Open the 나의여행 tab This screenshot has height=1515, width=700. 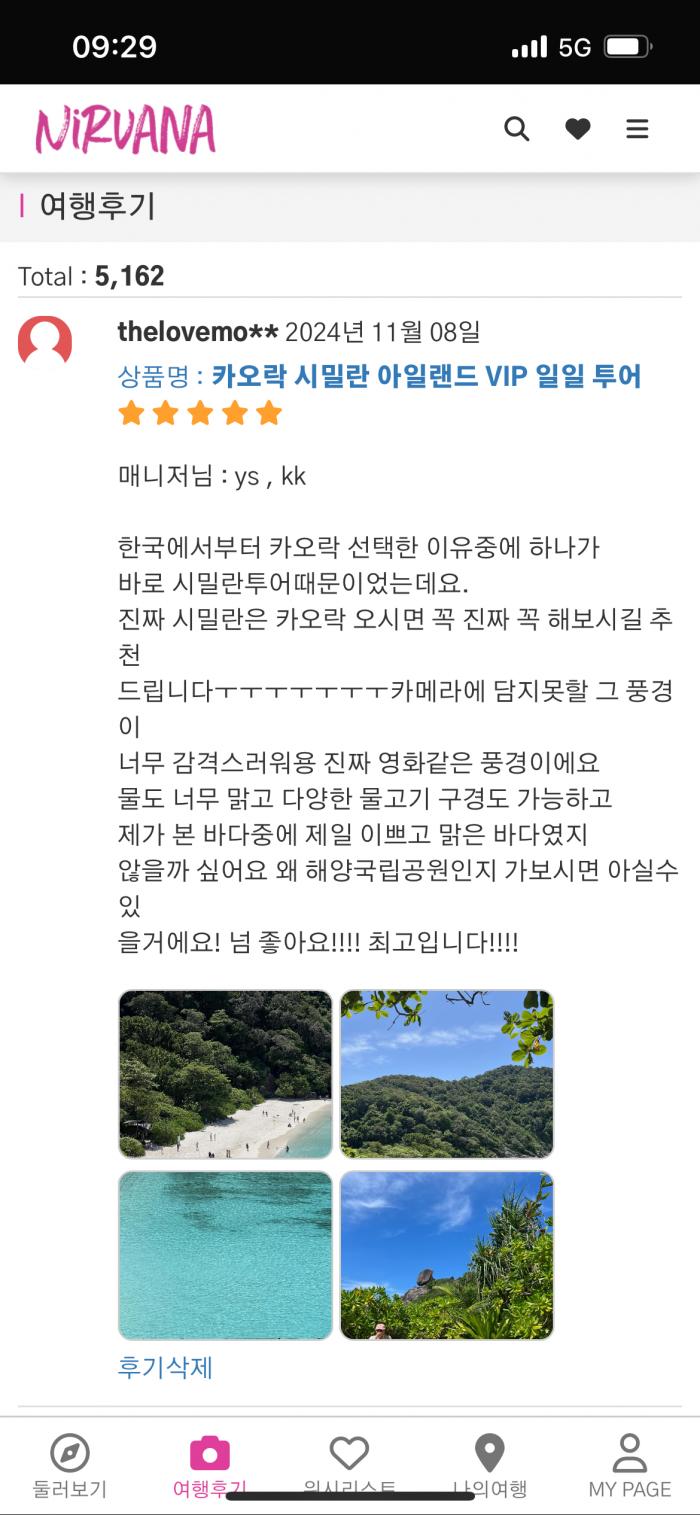click(489, 1465)
